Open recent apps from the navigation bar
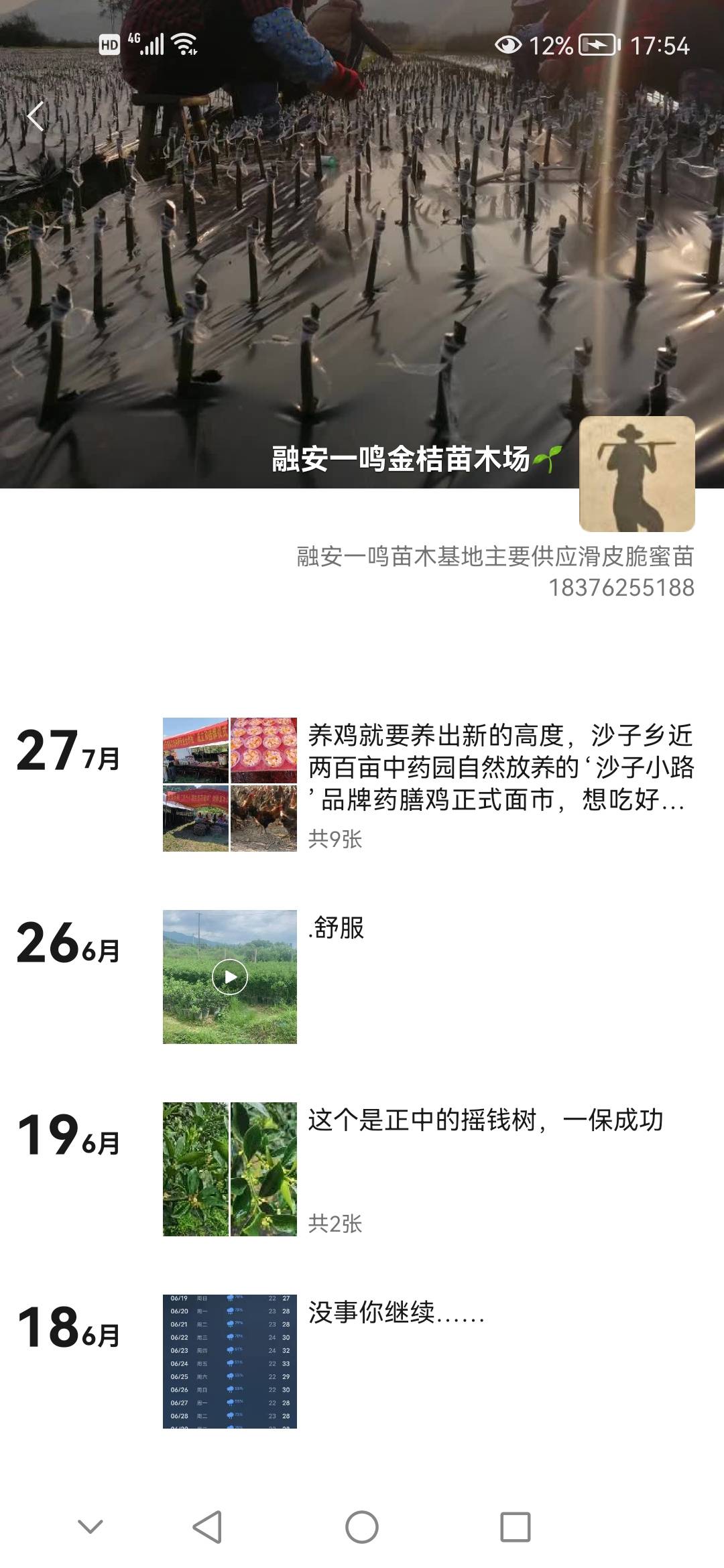 (x=516, y=1527)
